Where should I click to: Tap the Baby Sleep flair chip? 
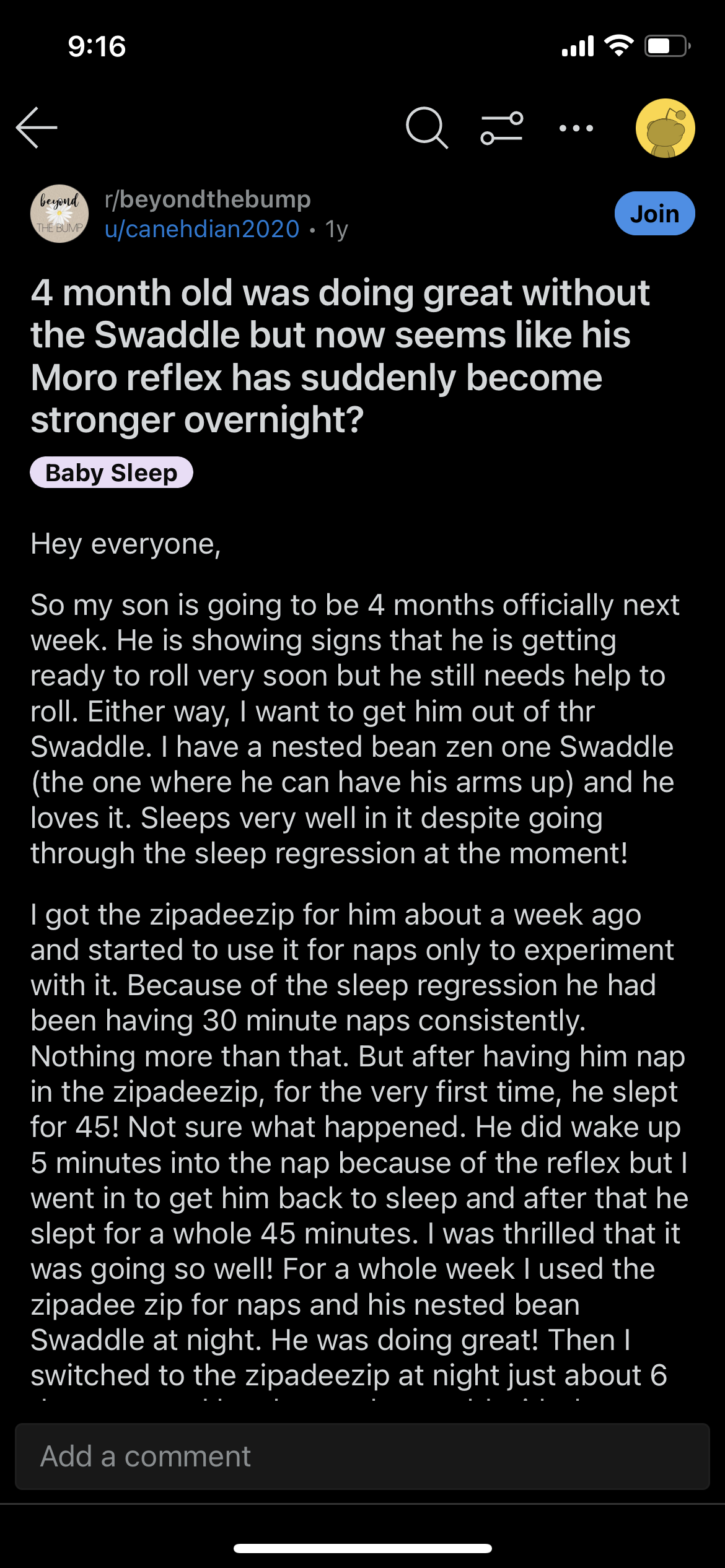pos(112,473)
